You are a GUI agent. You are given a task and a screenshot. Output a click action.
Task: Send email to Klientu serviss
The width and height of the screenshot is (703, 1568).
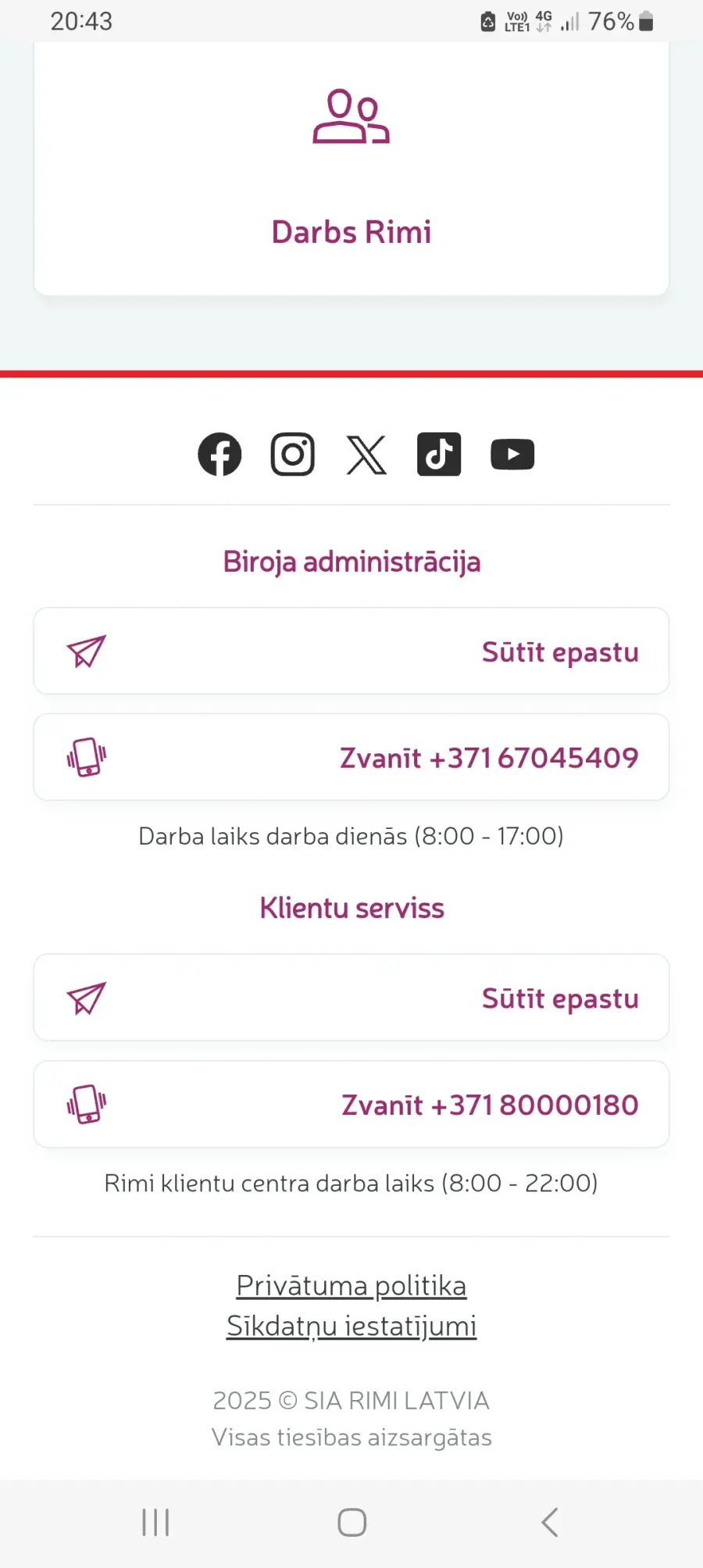(x=351, y=998)
